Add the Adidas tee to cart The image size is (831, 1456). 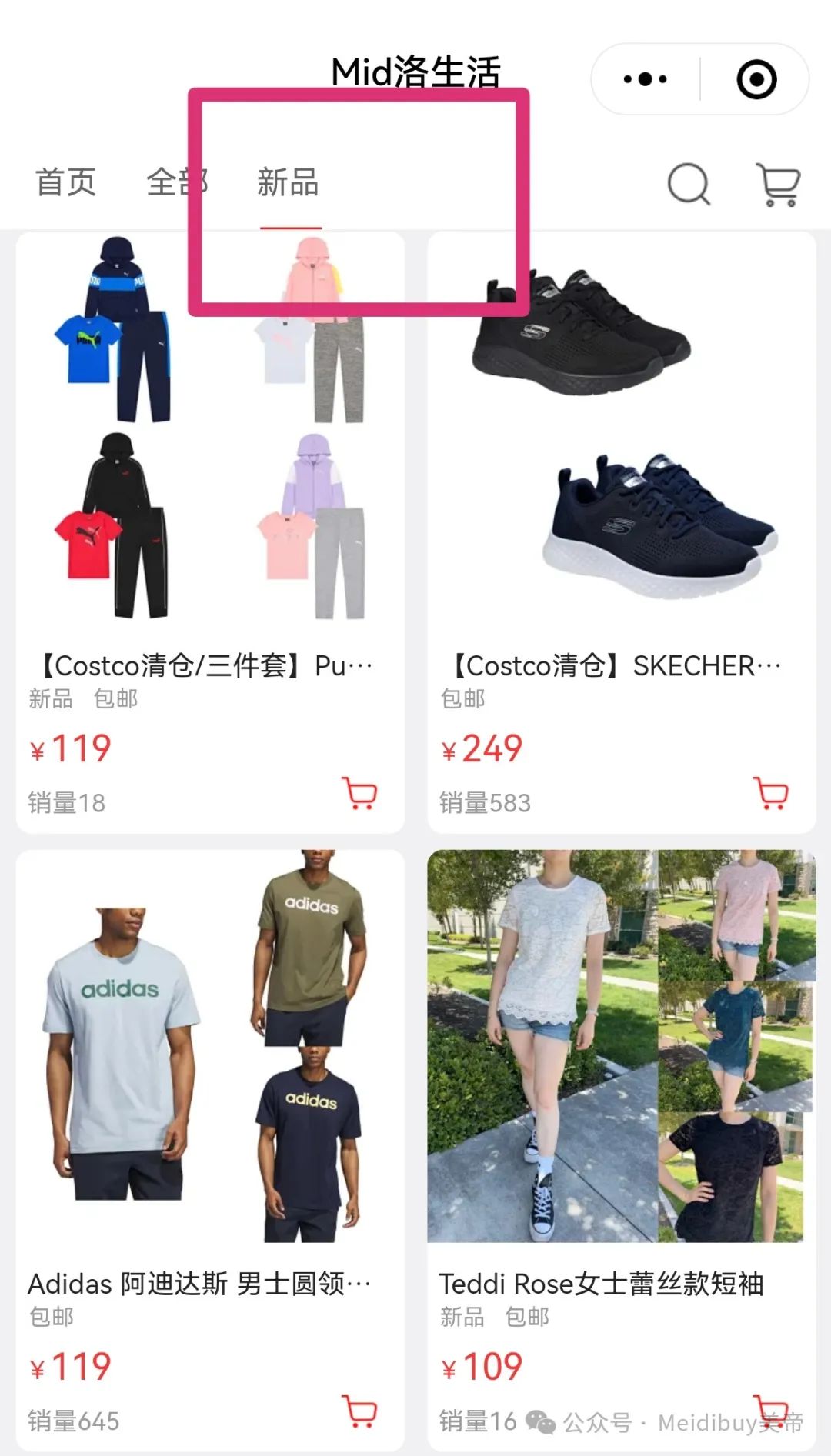pos(359,1411)
